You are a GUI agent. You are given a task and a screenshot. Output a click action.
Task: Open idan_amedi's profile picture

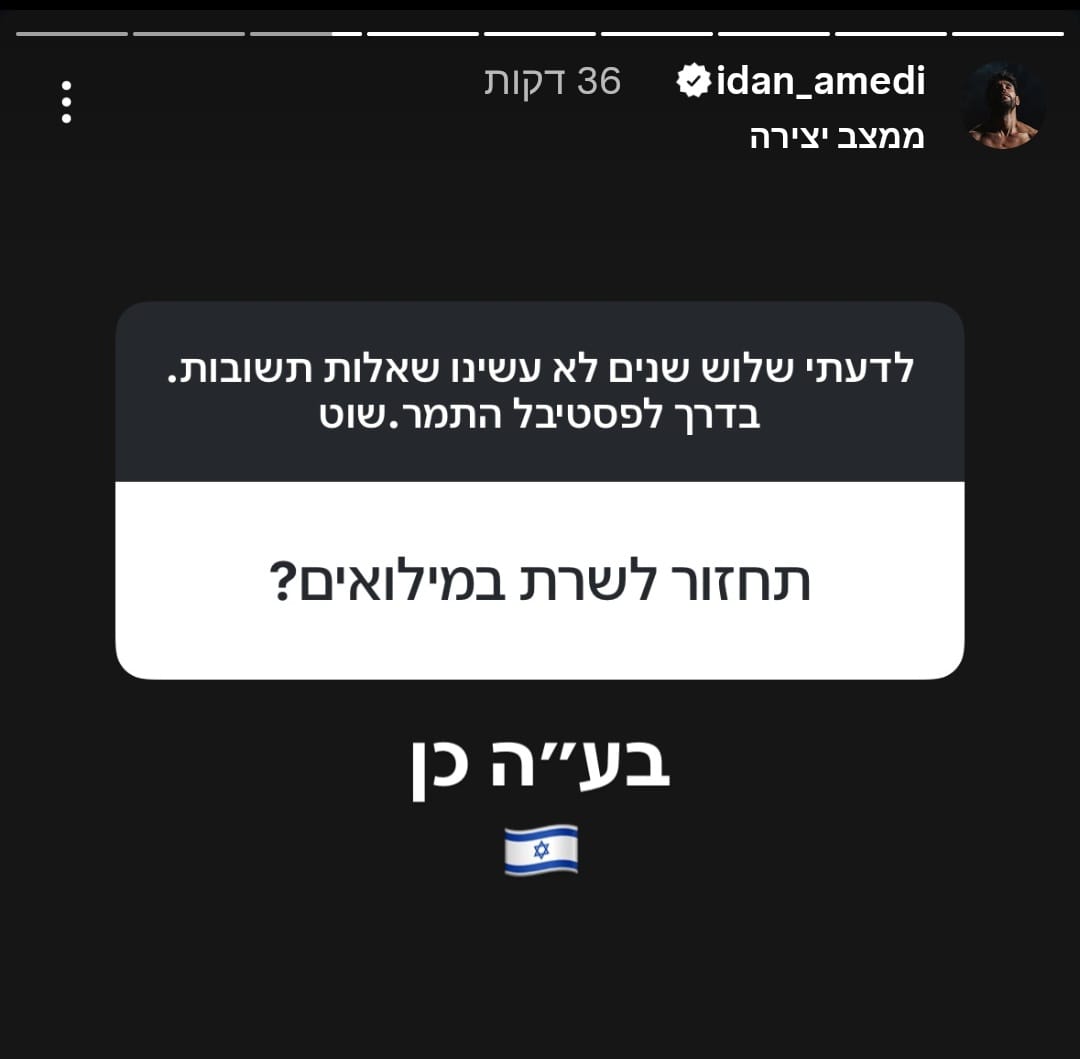1004,105
